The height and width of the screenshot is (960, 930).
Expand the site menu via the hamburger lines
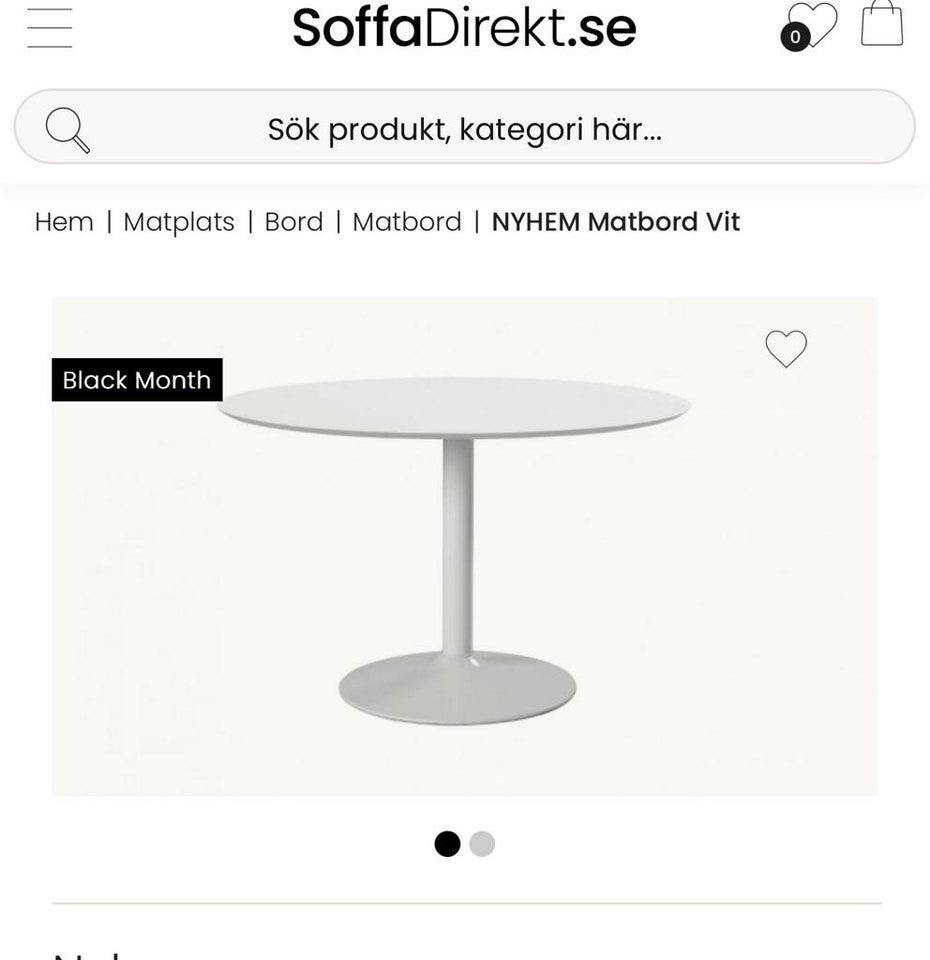click(x=50, y=28)
